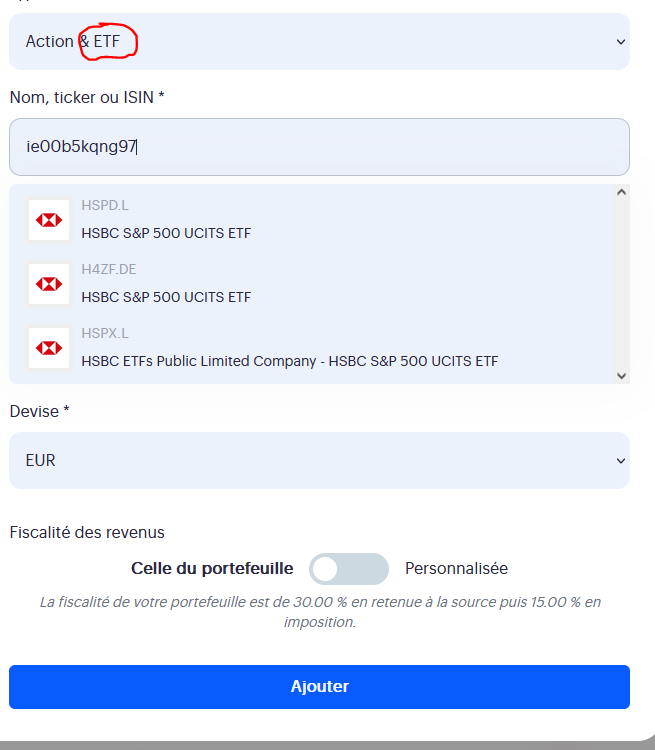Toggle fiscalité to Personnalisée
This screenshot has width=655, height=750.
(x=349, y=569)
